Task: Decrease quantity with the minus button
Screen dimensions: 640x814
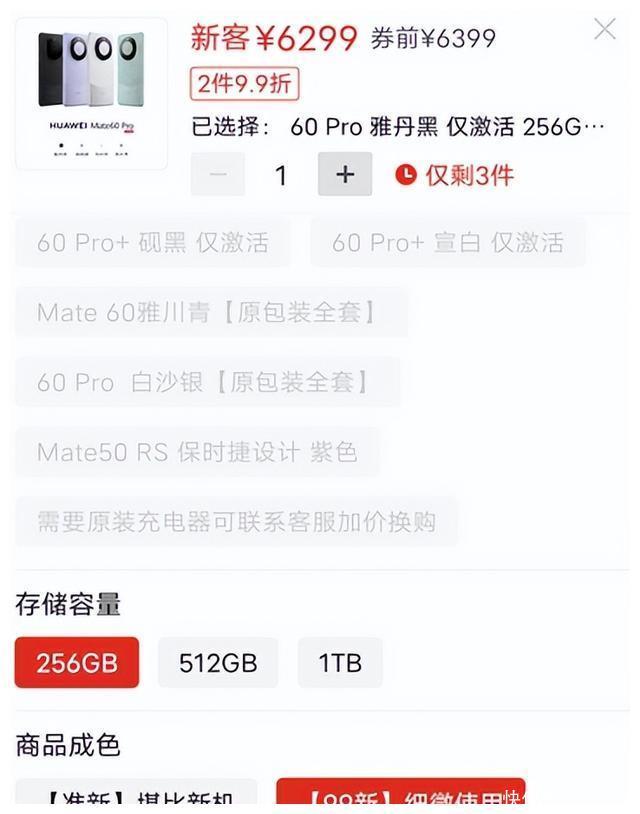Action: (x=218, y=175)
